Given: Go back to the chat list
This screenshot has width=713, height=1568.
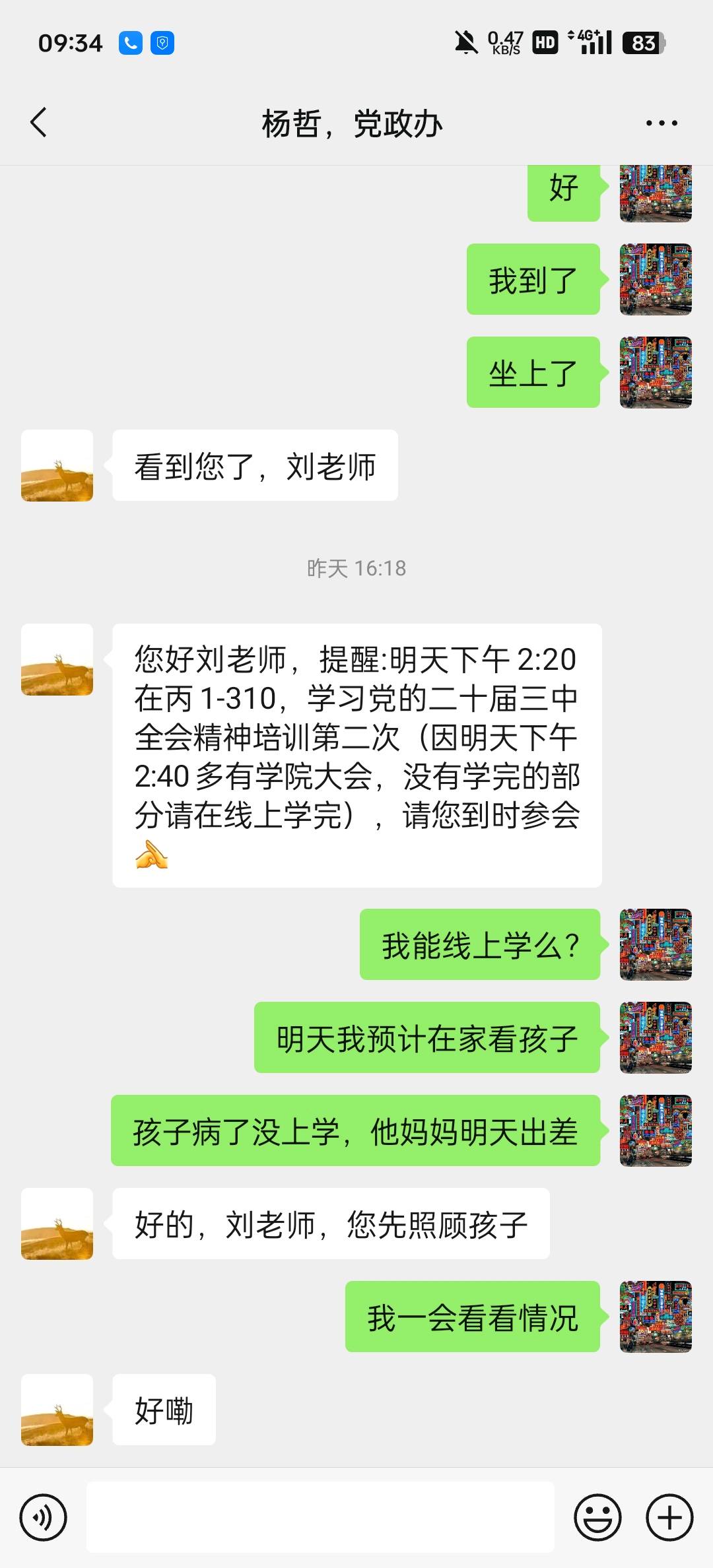Looking at the screenshot, I should click(x=39, y=123).
